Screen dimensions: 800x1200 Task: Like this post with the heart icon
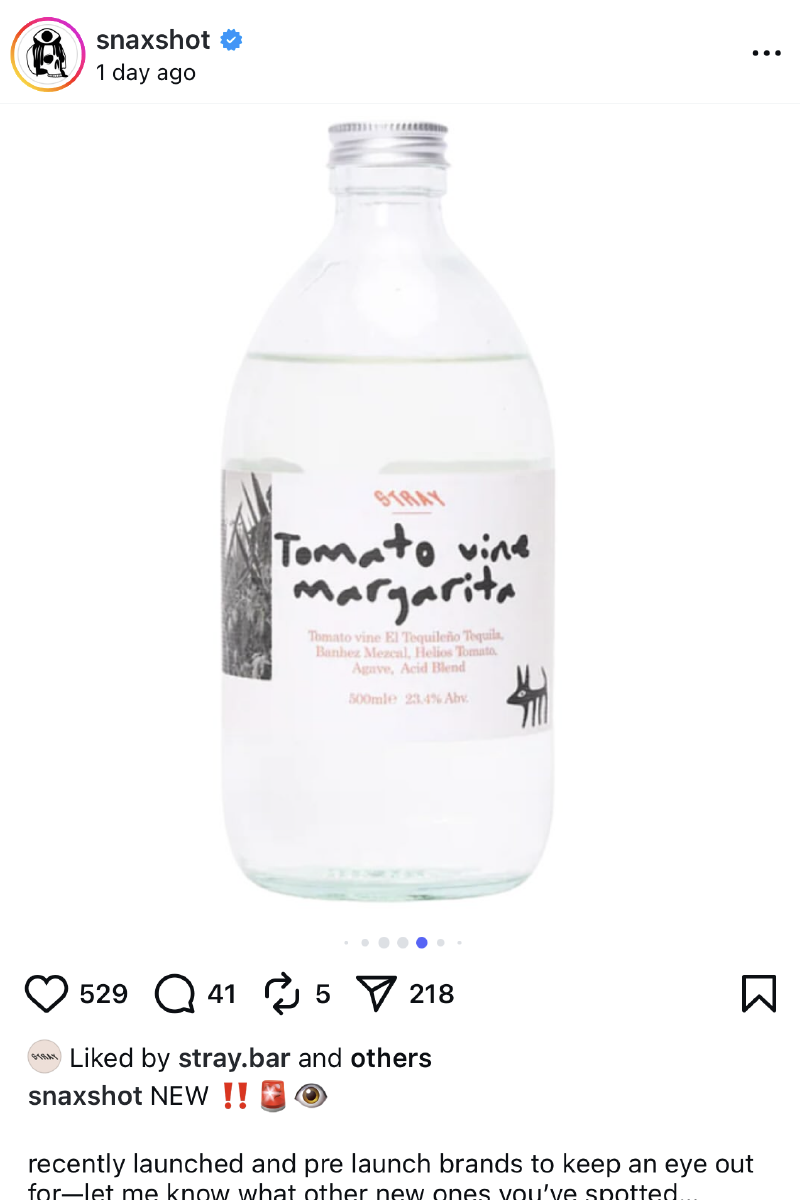point(46,994)
